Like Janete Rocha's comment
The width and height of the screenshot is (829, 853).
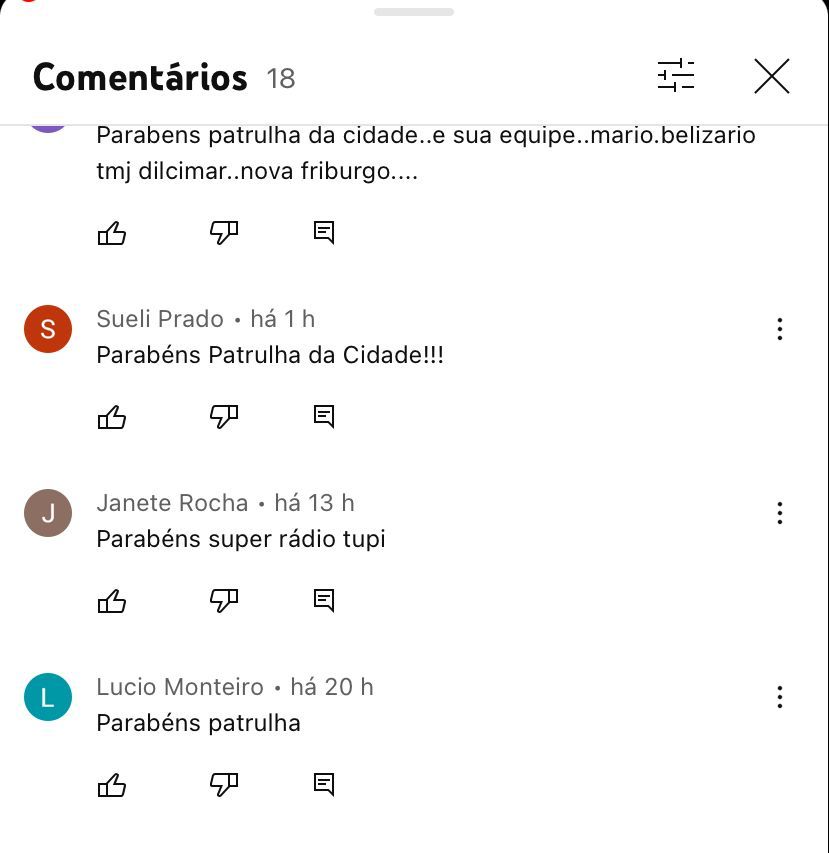[112, 601]
